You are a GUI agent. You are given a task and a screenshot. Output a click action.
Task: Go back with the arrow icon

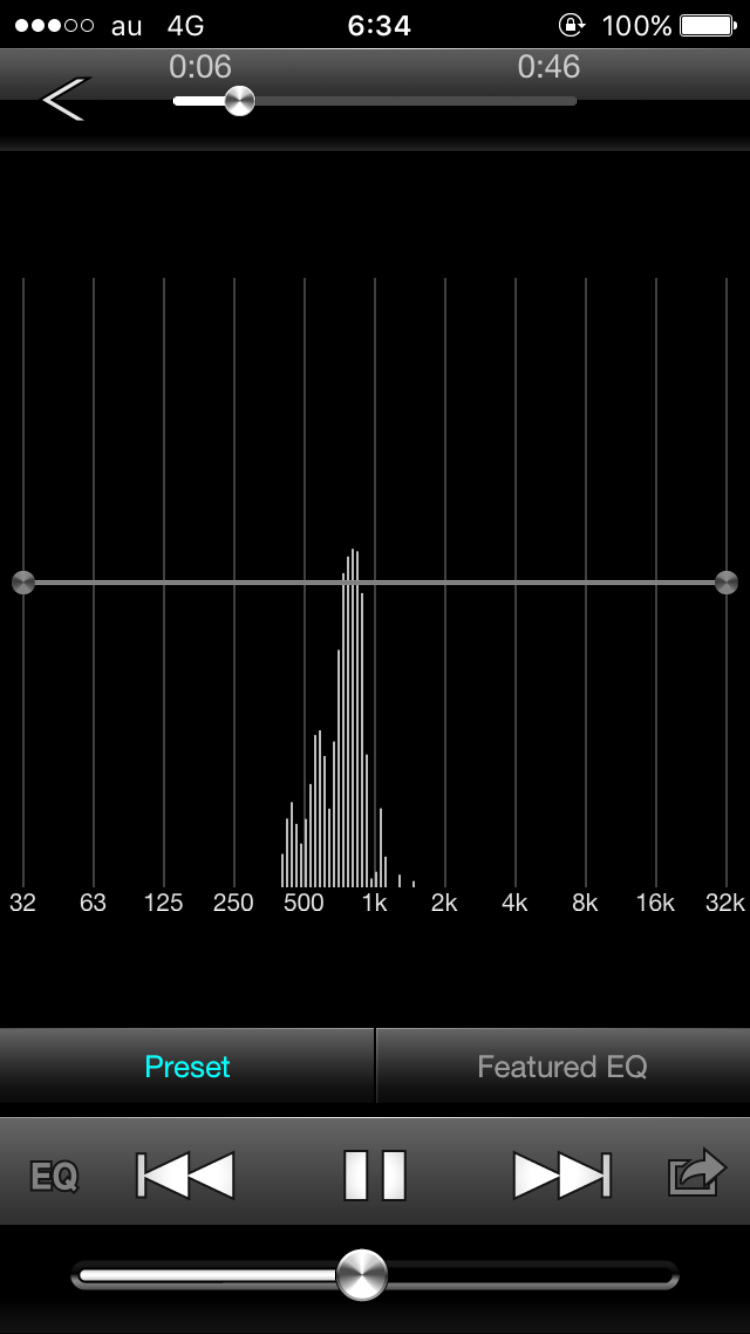click(66, 99)
